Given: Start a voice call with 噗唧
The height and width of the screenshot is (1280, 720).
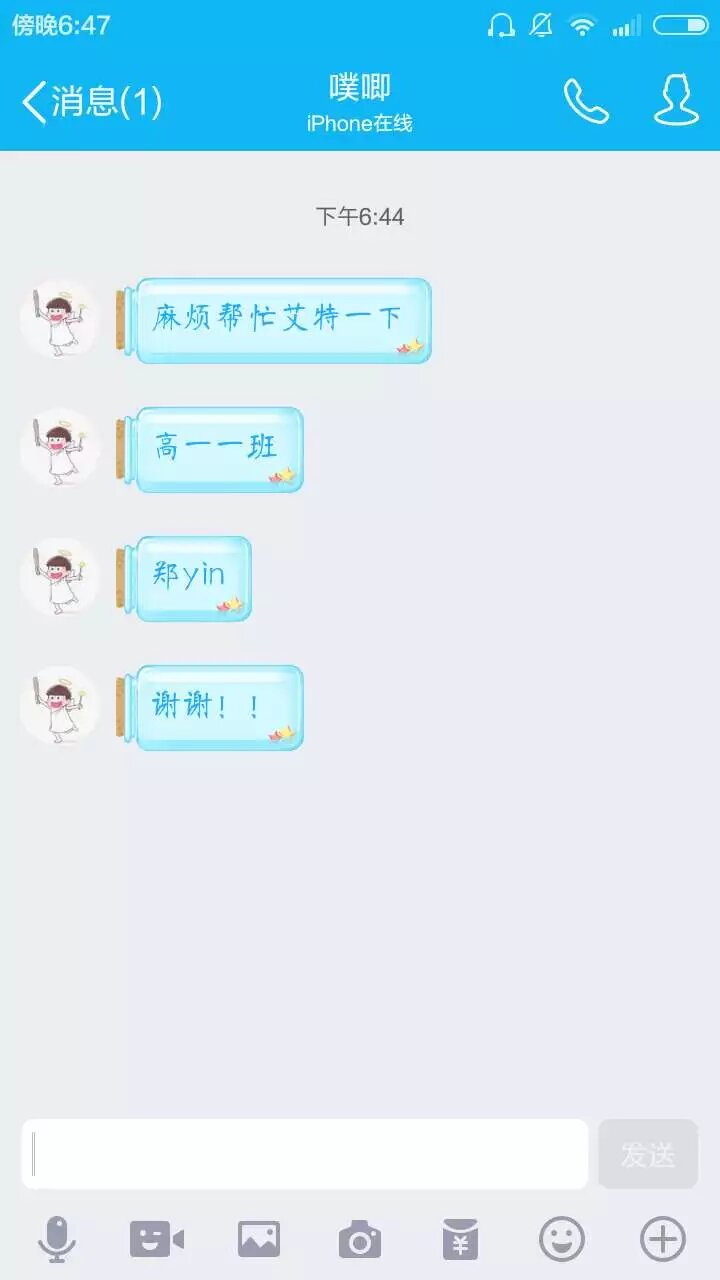Looking at the screenshot, I should 586,101.
